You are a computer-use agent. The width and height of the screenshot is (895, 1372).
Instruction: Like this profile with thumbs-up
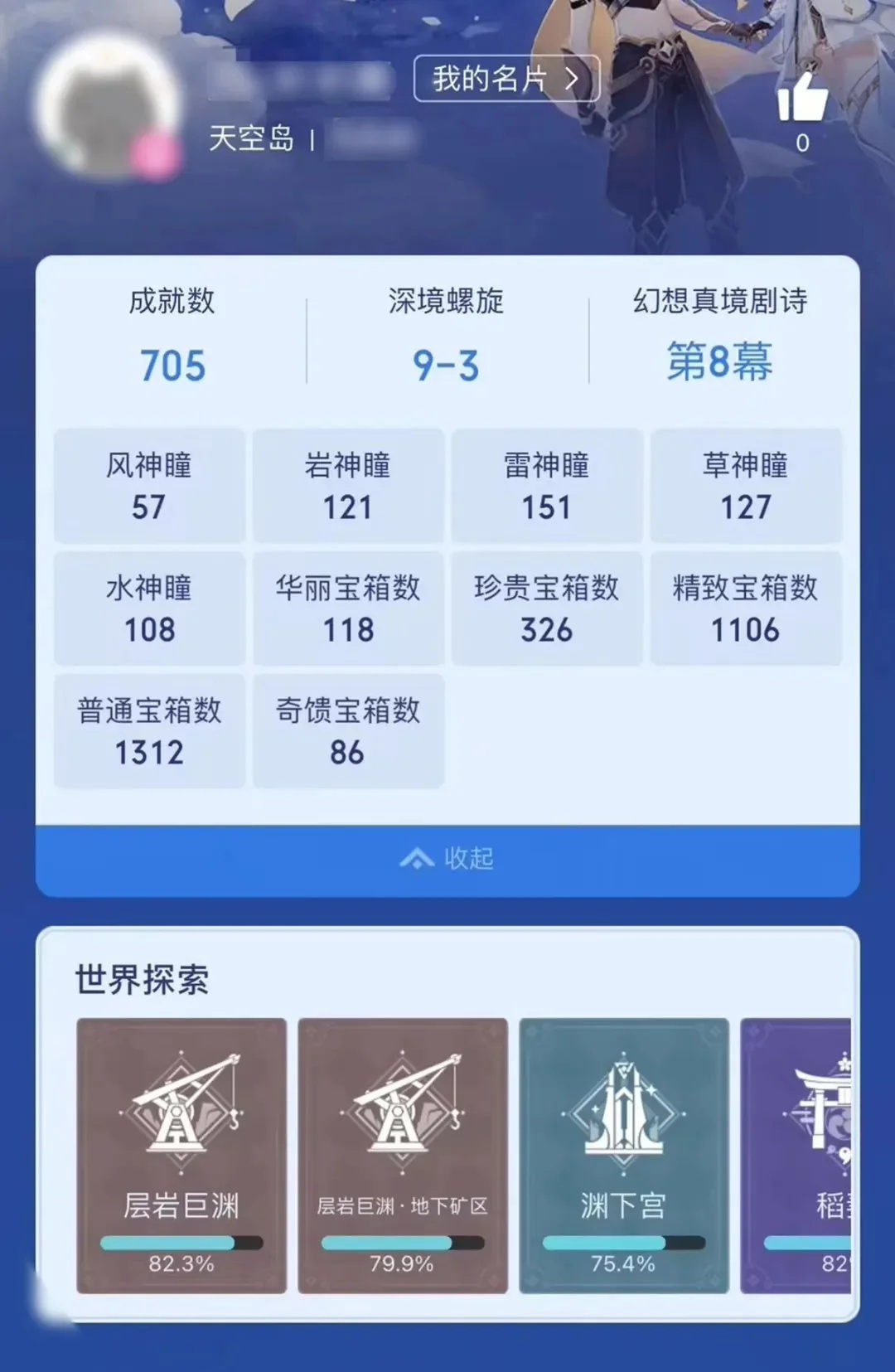[x=801, y=99]
